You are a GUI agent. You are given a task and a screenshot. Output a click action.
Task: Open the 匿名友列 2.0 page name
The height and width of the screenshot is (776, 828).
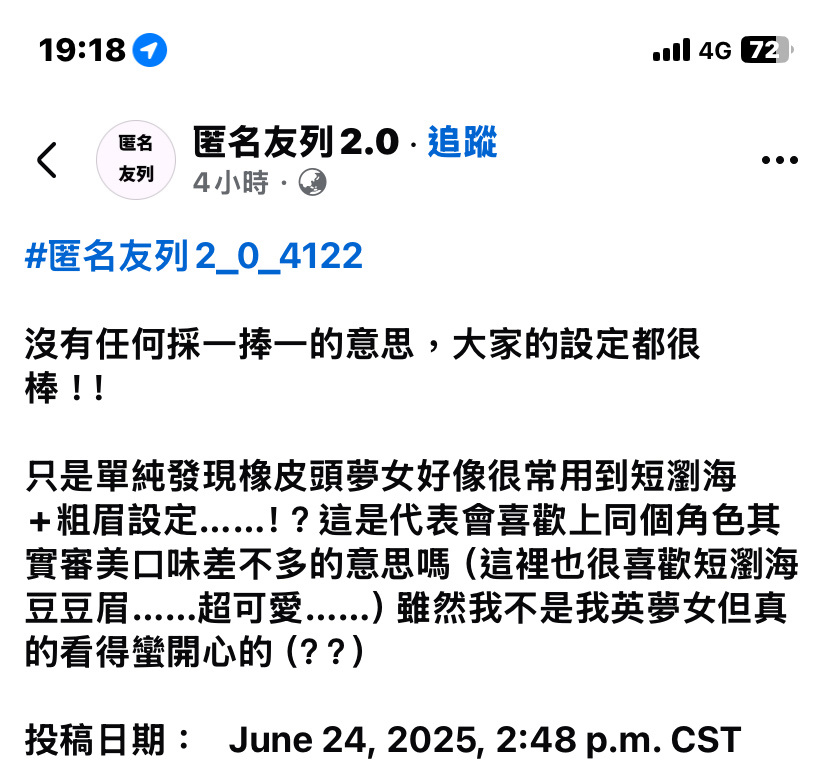click(295, 143)
